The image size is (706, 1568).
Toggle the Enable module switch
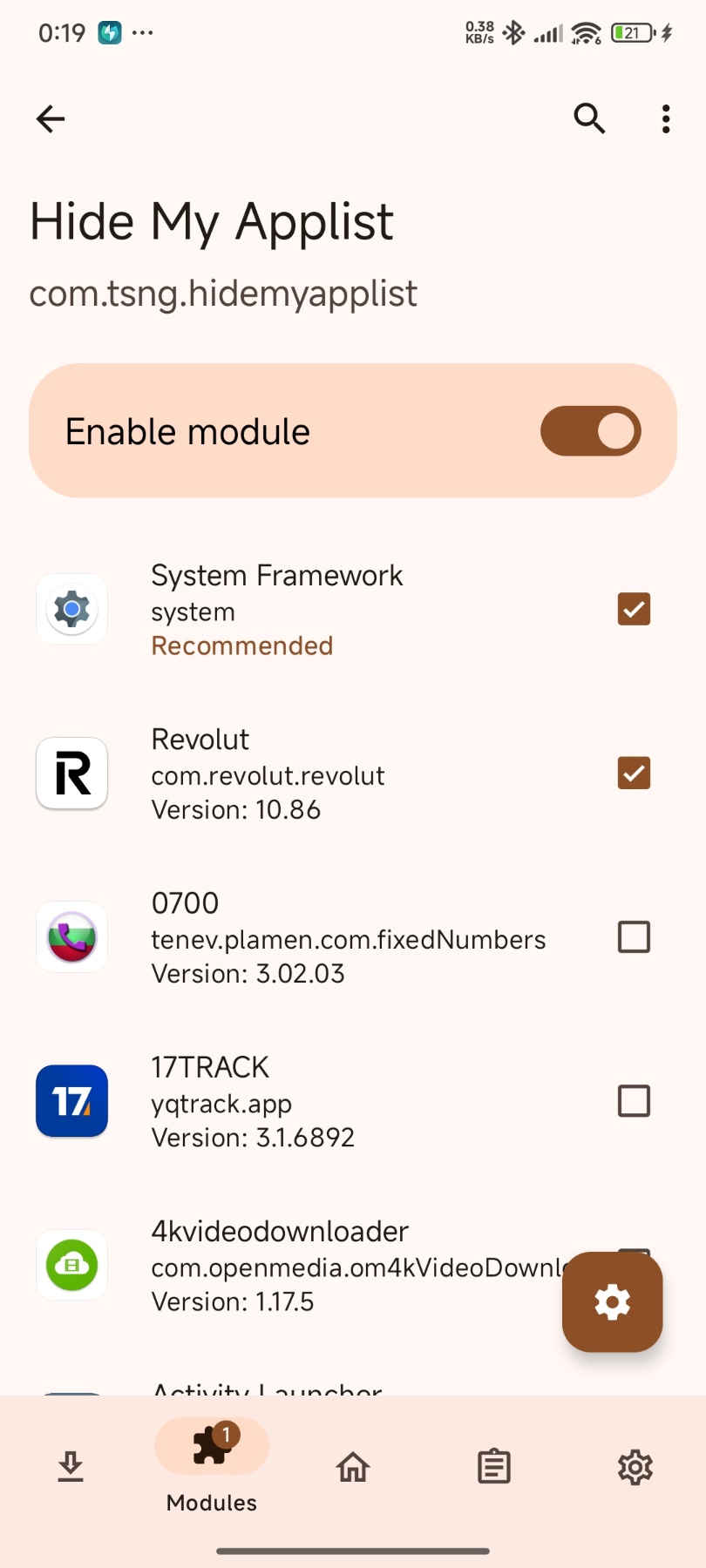[x=591, y=431]
